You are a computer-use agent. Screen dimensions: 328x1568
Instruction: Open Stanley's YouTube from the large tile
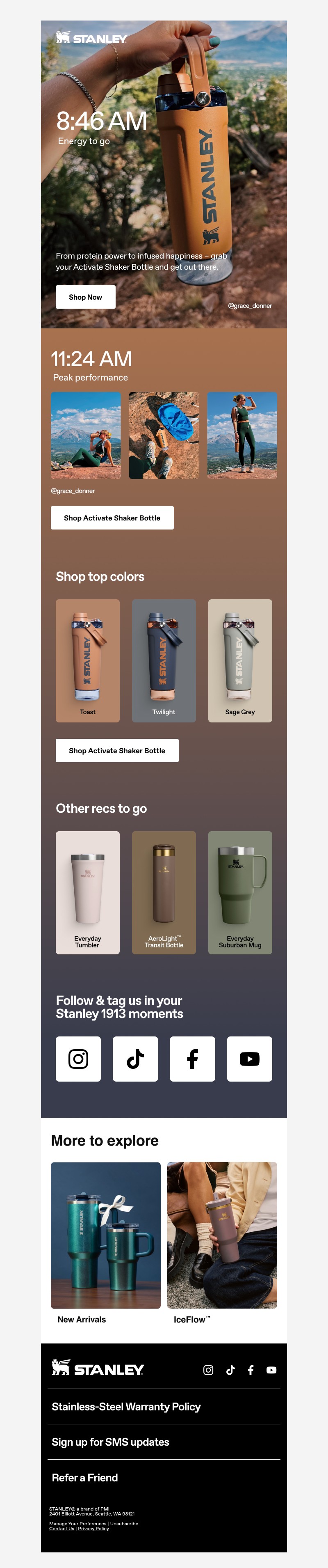[x=250, y=1059]
